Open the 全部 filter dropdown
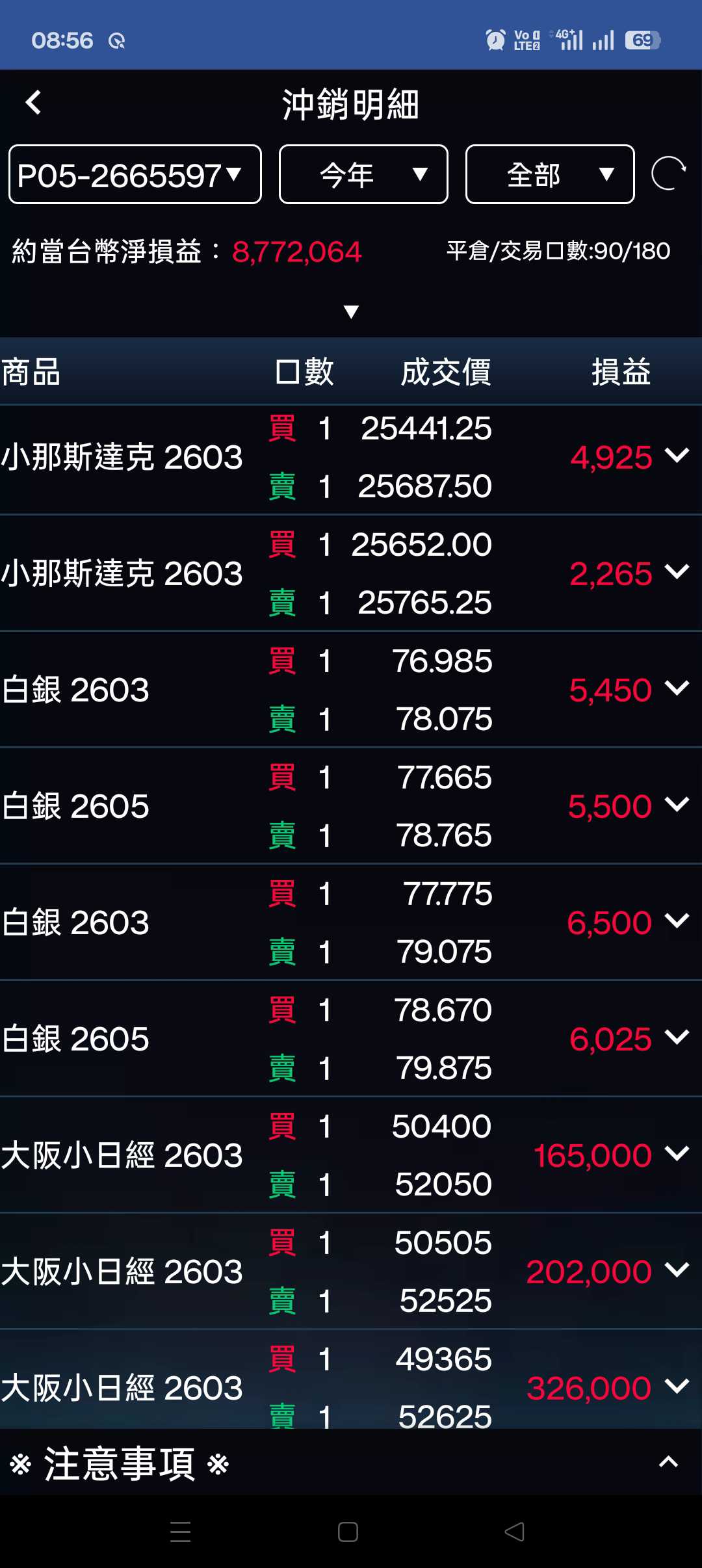Image resolution: width=702 pixels, height=1568 pixels. click(550, 175)
